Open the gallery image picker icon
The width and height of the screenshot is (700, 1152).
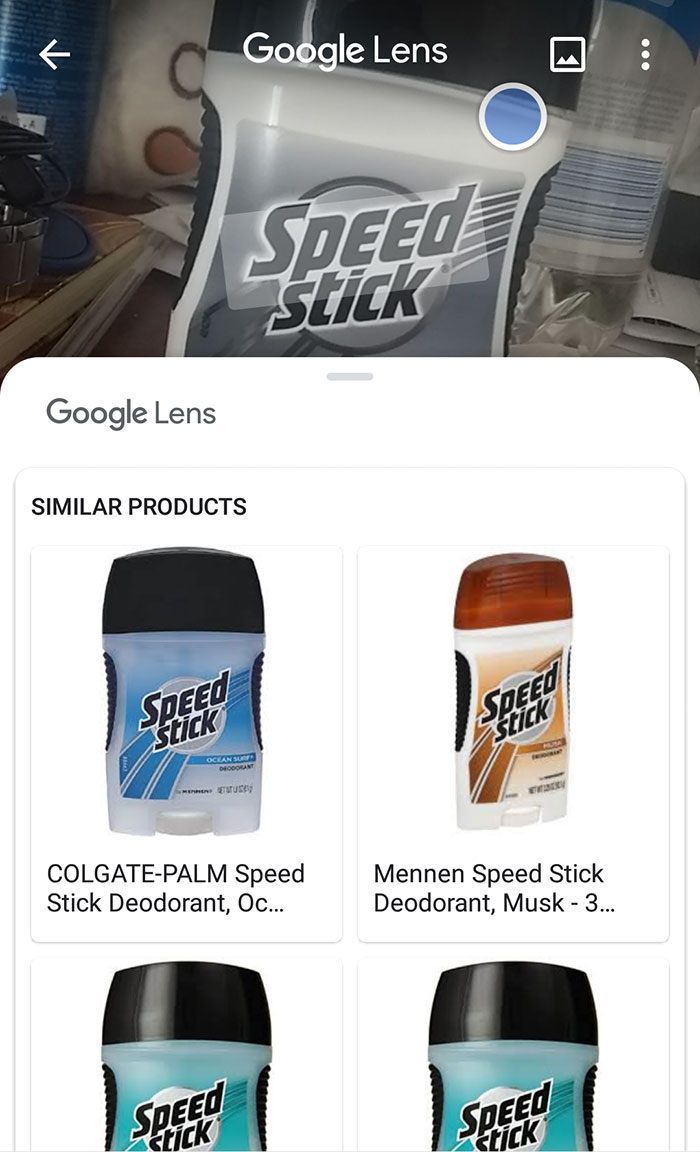point(567,55)
